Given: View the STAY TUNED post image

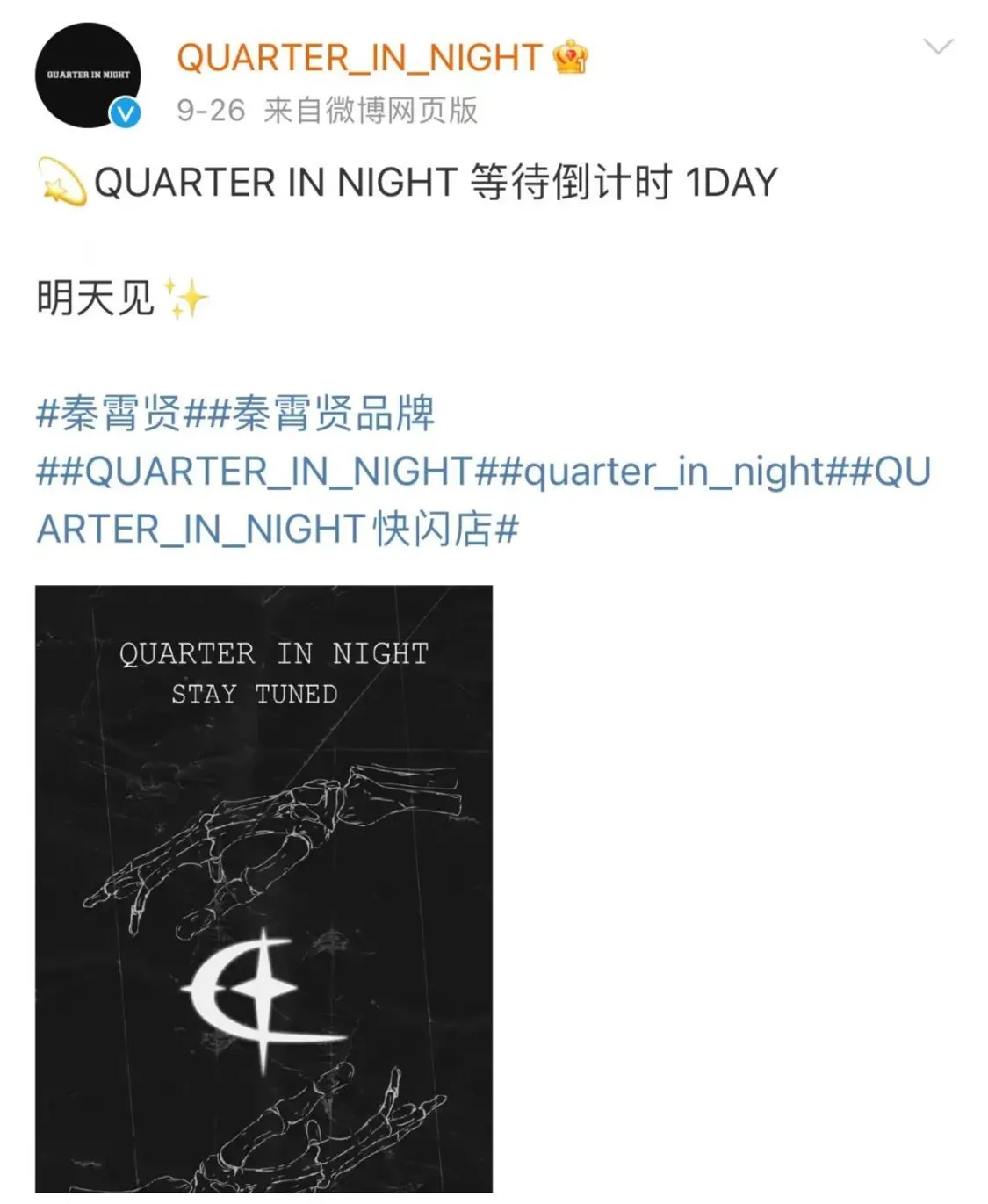Looking at the screenshot, I should click(263, 888).
